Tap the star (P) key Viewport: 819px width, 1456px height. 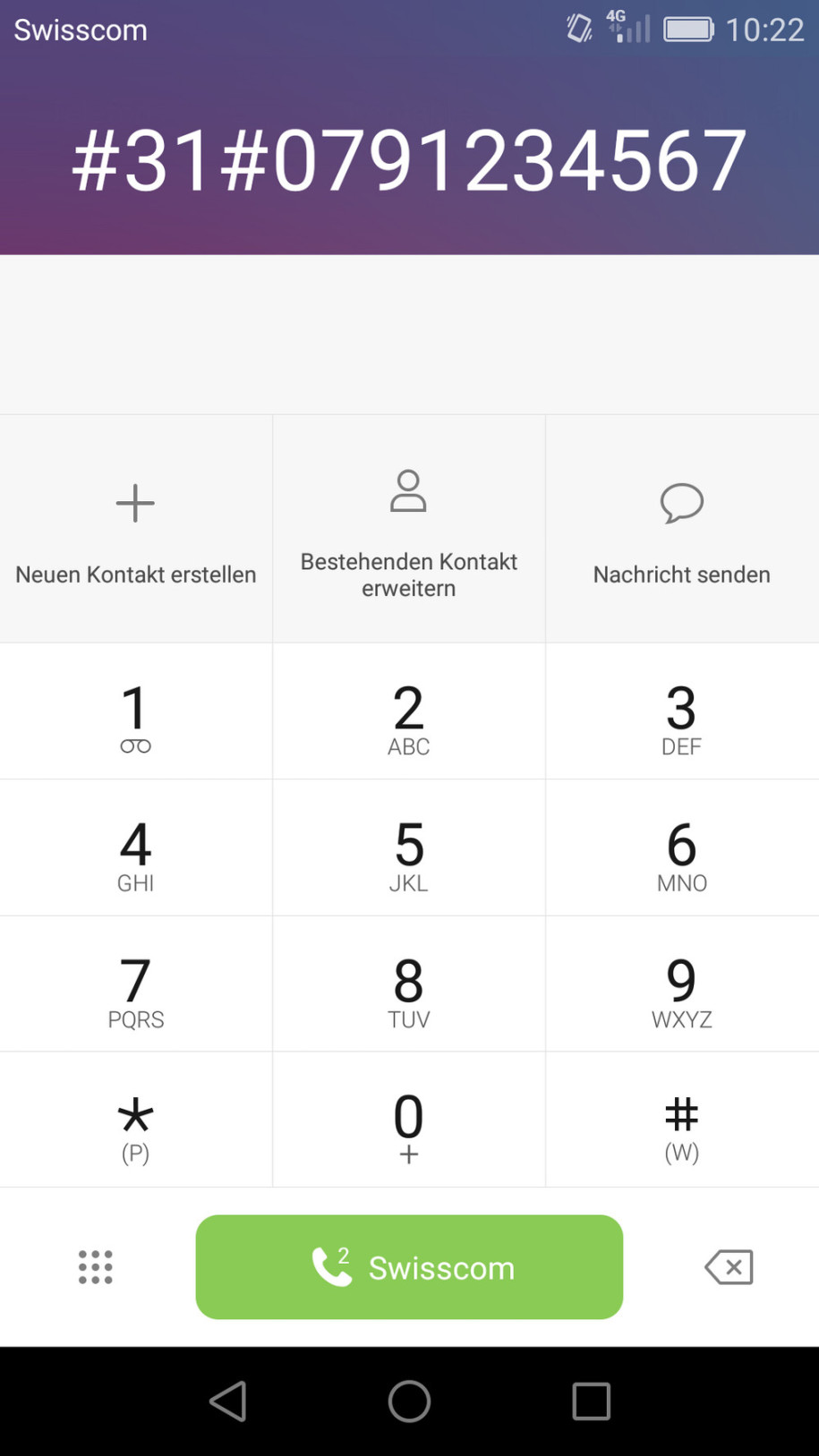(x=136, y=1120)
